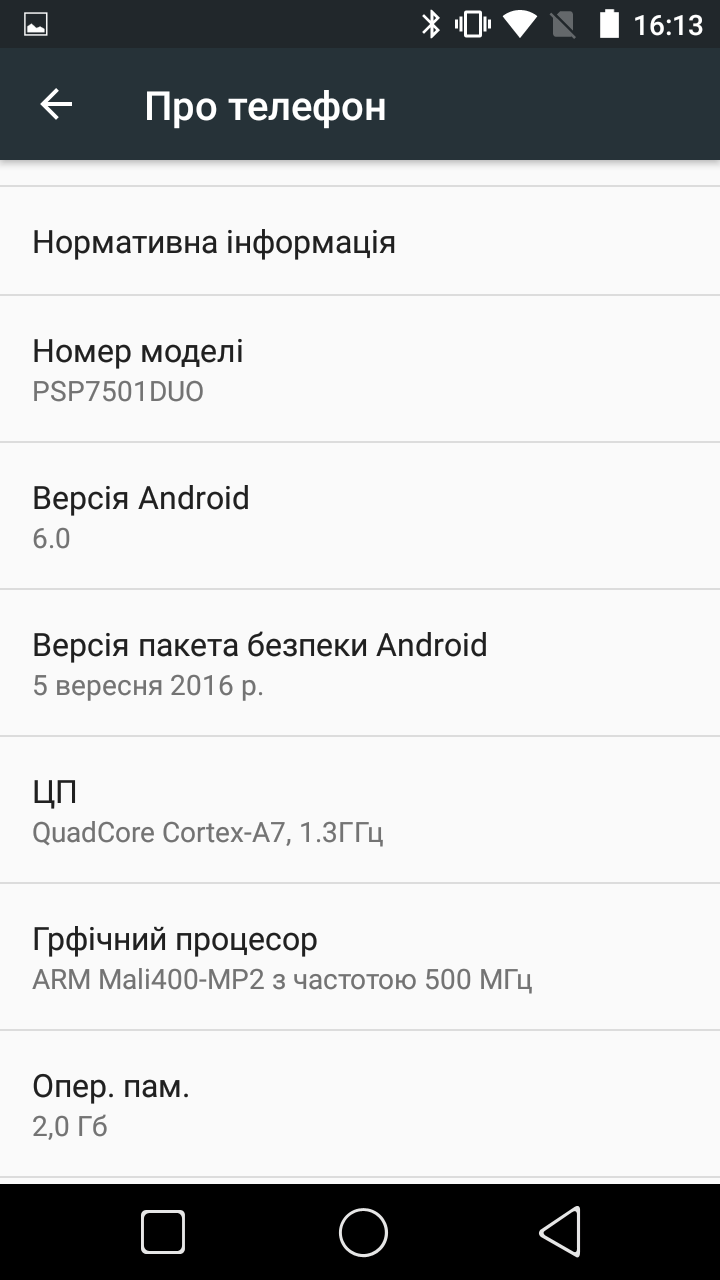Go back from Про телефон screen
This screenshot has height=1280, width=720.
pyautogui.click(x=56, y=105)
